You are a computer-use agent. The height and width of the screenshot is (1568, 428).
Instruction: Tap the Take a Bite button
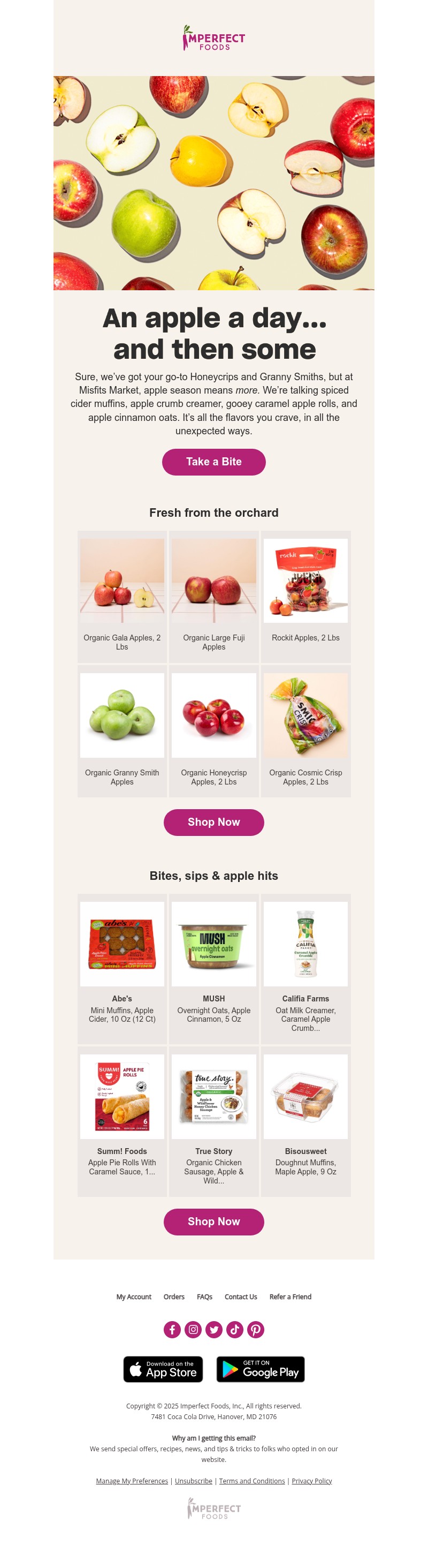[213, 462]
